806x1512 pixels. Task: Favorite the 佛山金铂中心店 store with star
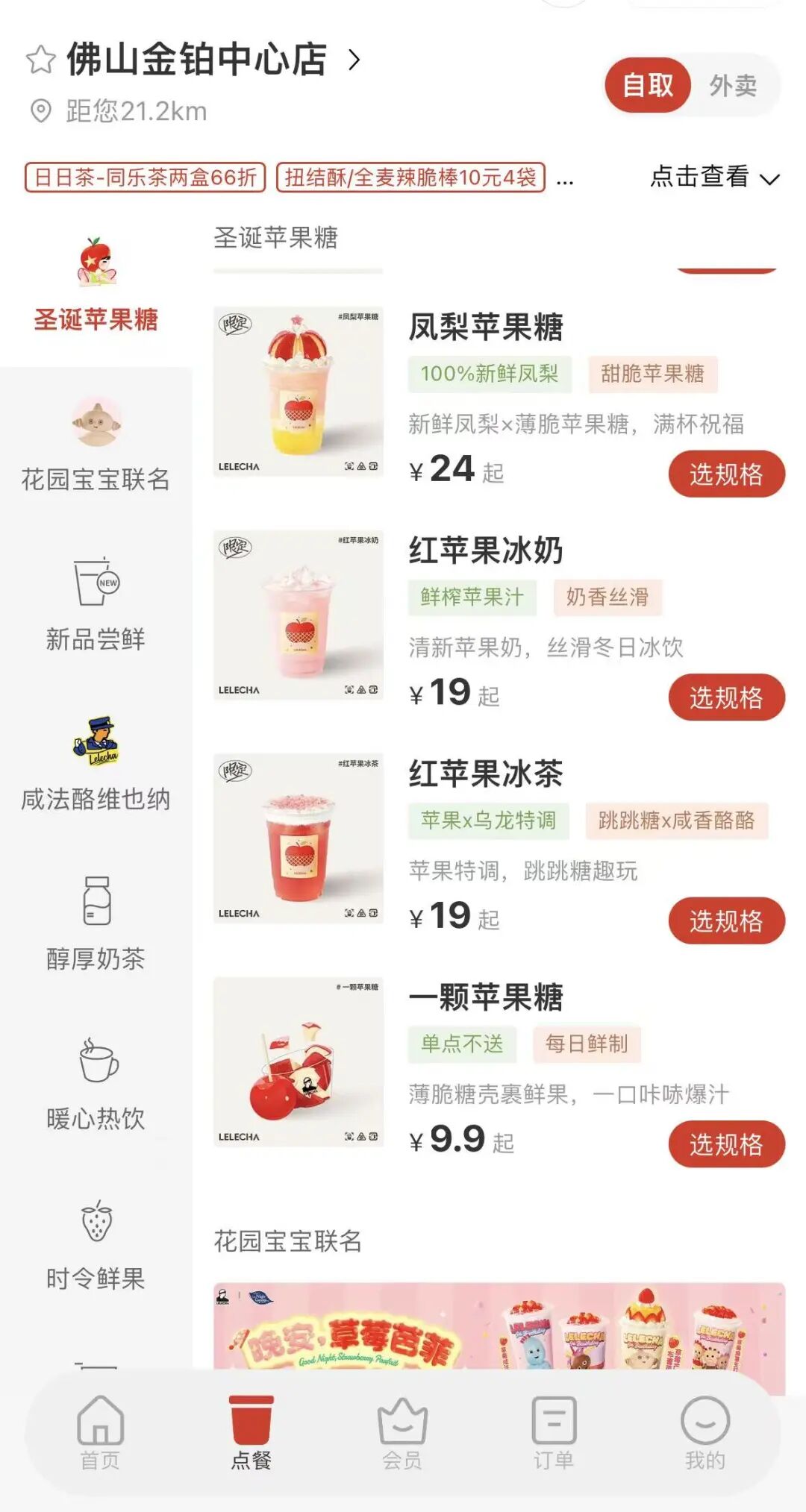pos(41,60)
